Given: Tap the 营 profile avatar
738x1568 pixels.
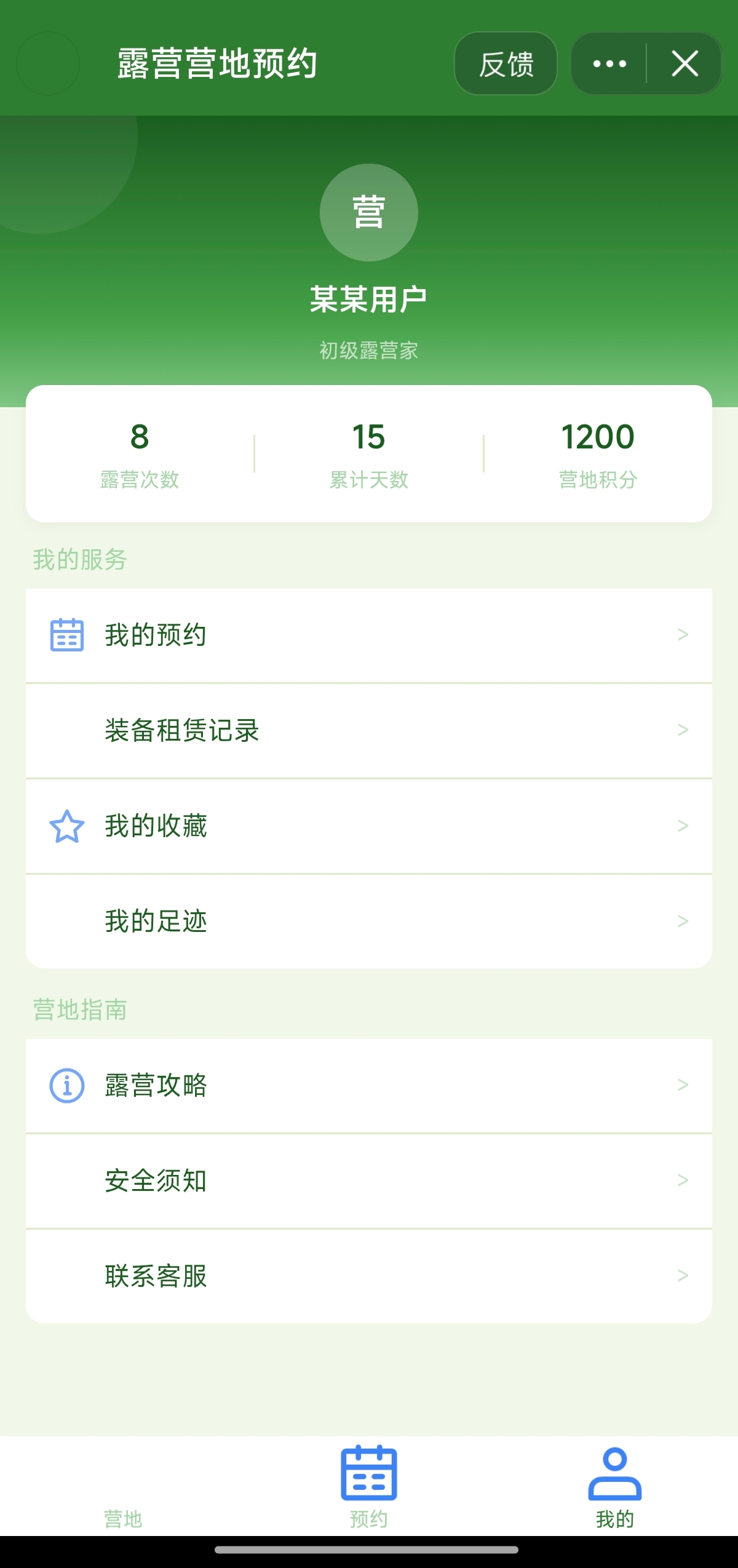Looking at the screenshot, I should click(x=369, y=212).
